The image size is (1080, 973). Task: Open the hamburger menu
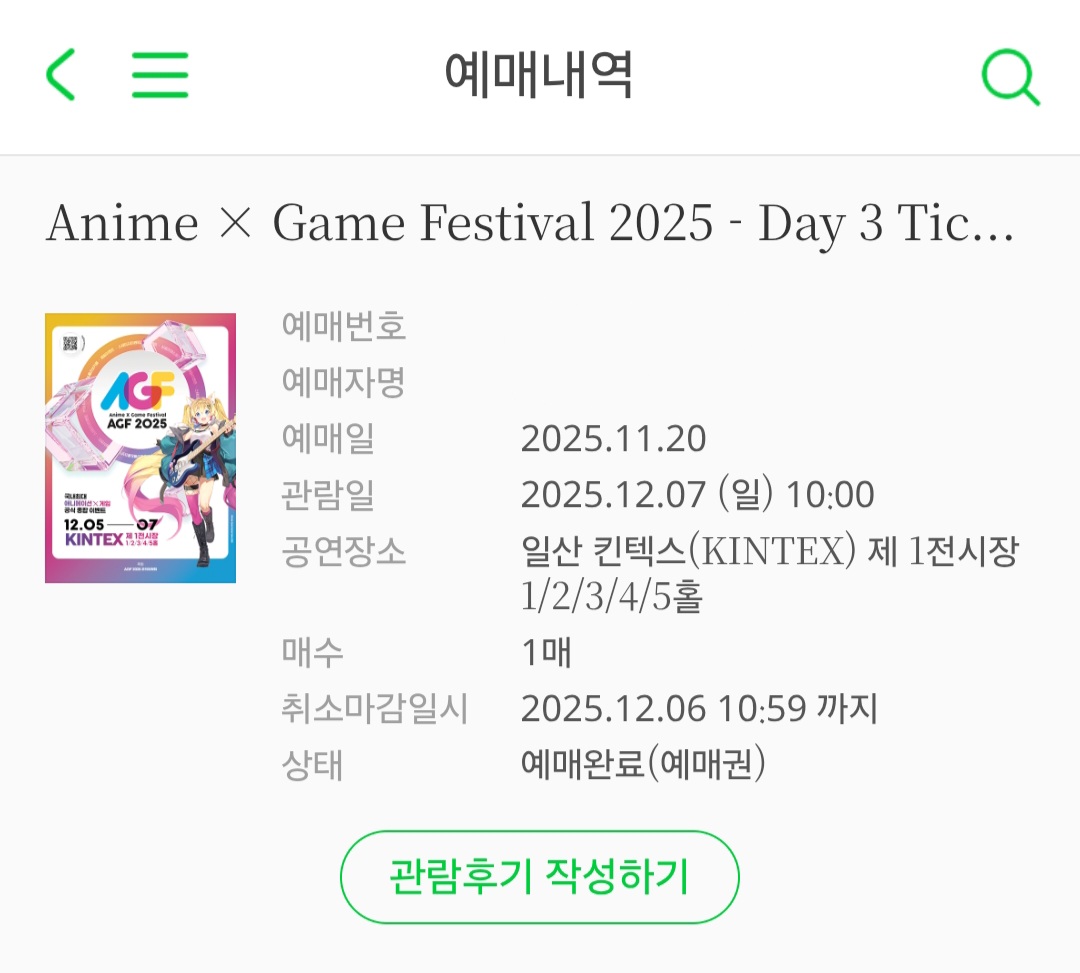[x=160, y=75]
